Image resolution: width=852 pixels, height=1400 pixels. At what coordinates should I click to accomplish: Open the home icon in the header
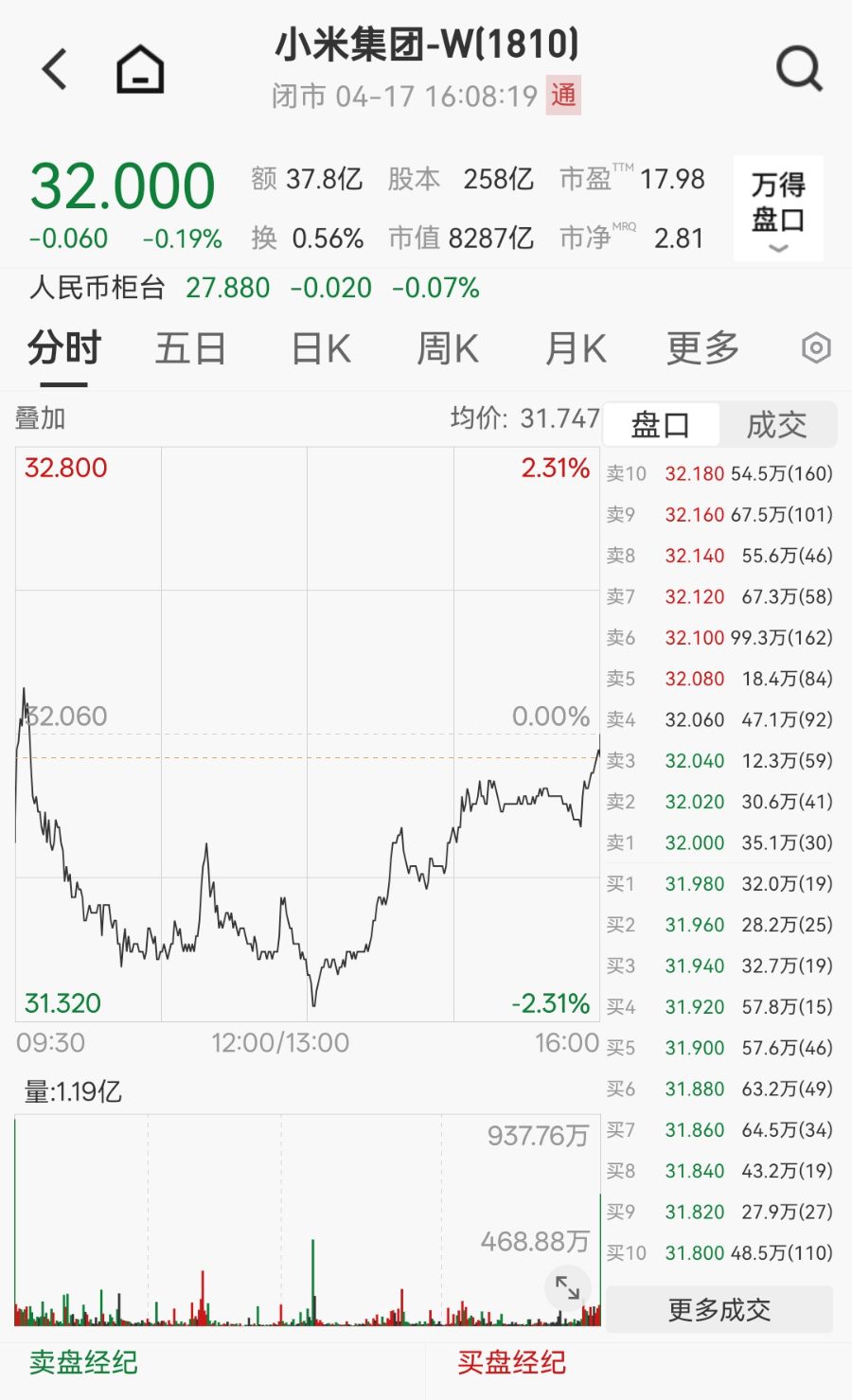[x=140, y=69]
